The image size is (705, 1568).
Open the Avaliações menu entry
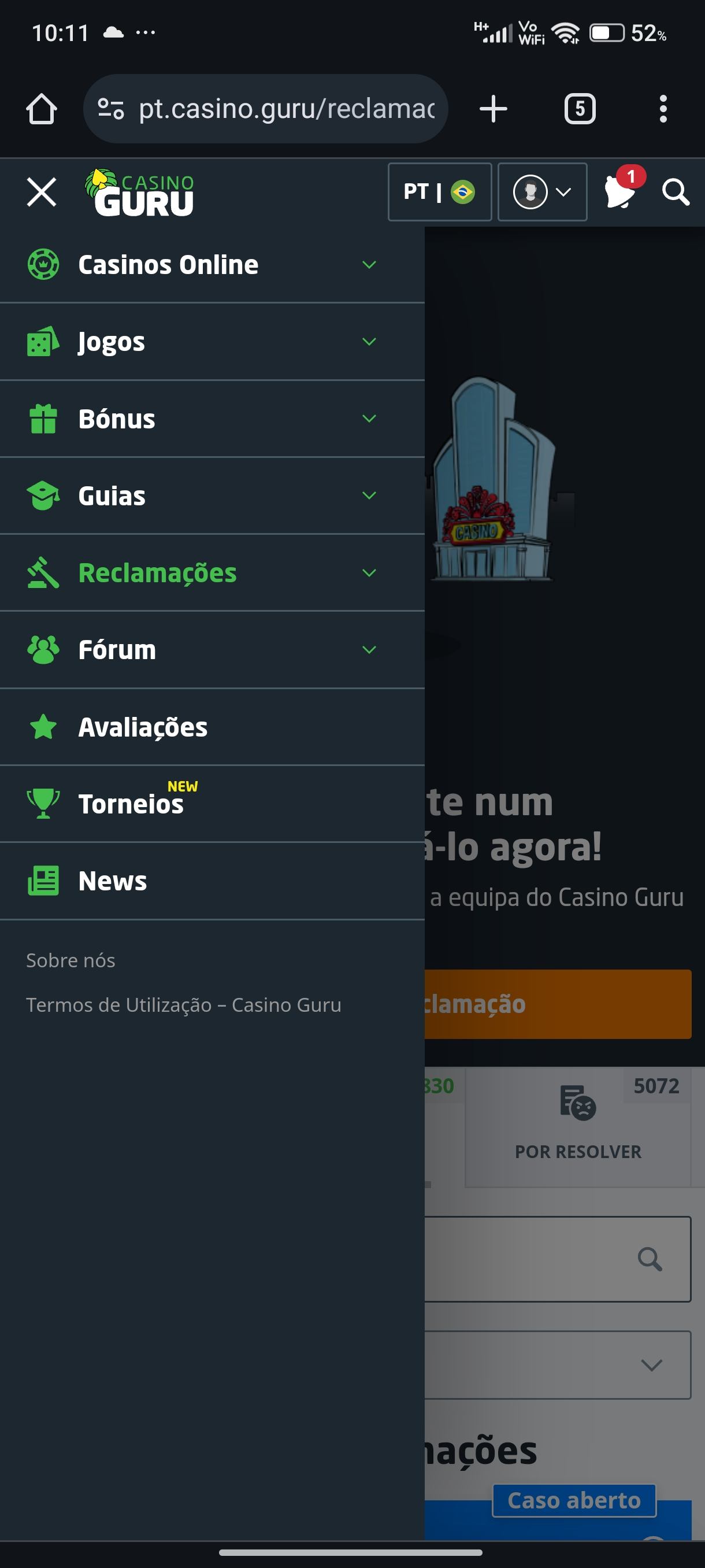pos(142,726)
